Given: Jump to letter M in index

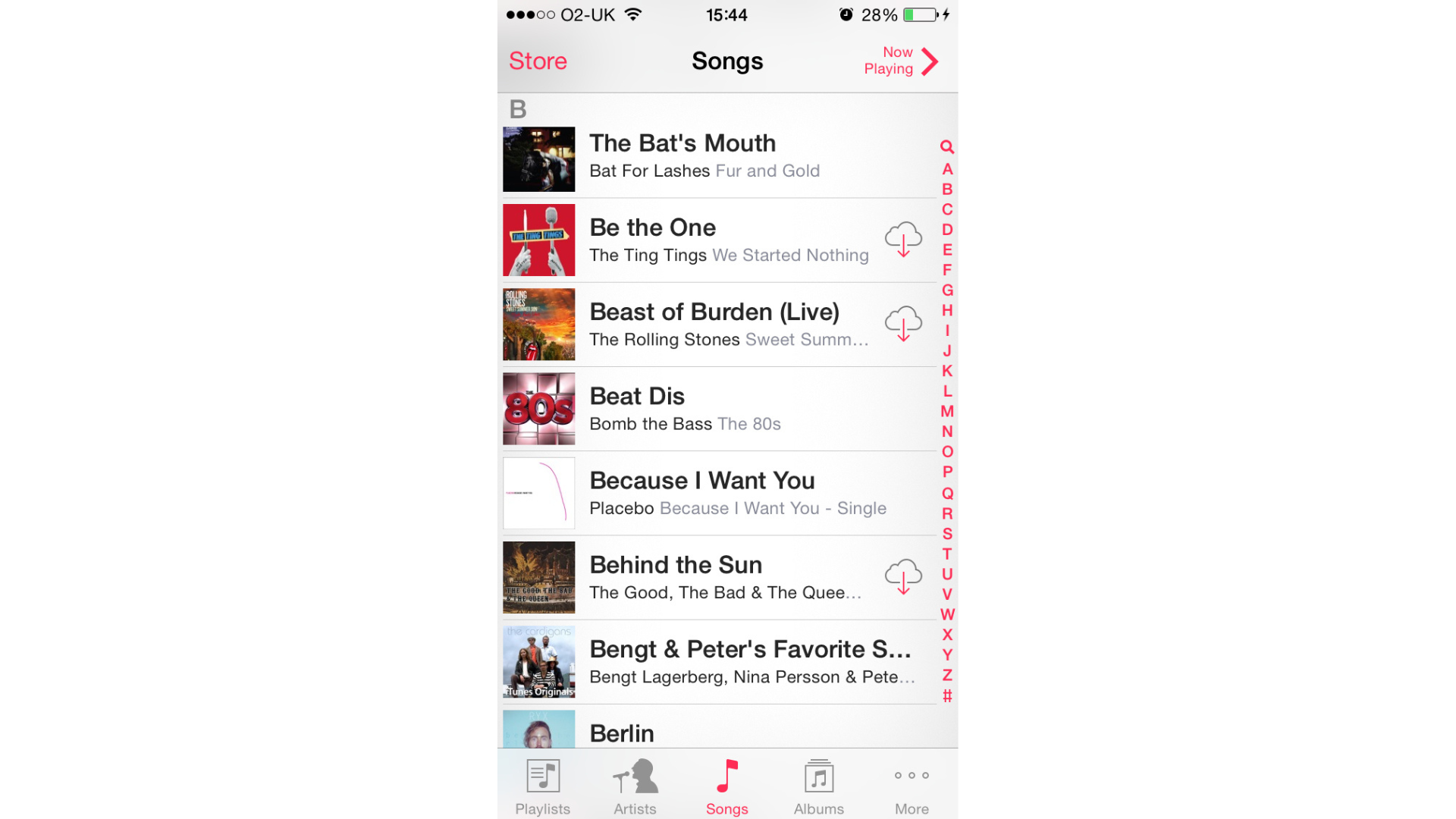Looking at the screenshot, I should (947, 411).
